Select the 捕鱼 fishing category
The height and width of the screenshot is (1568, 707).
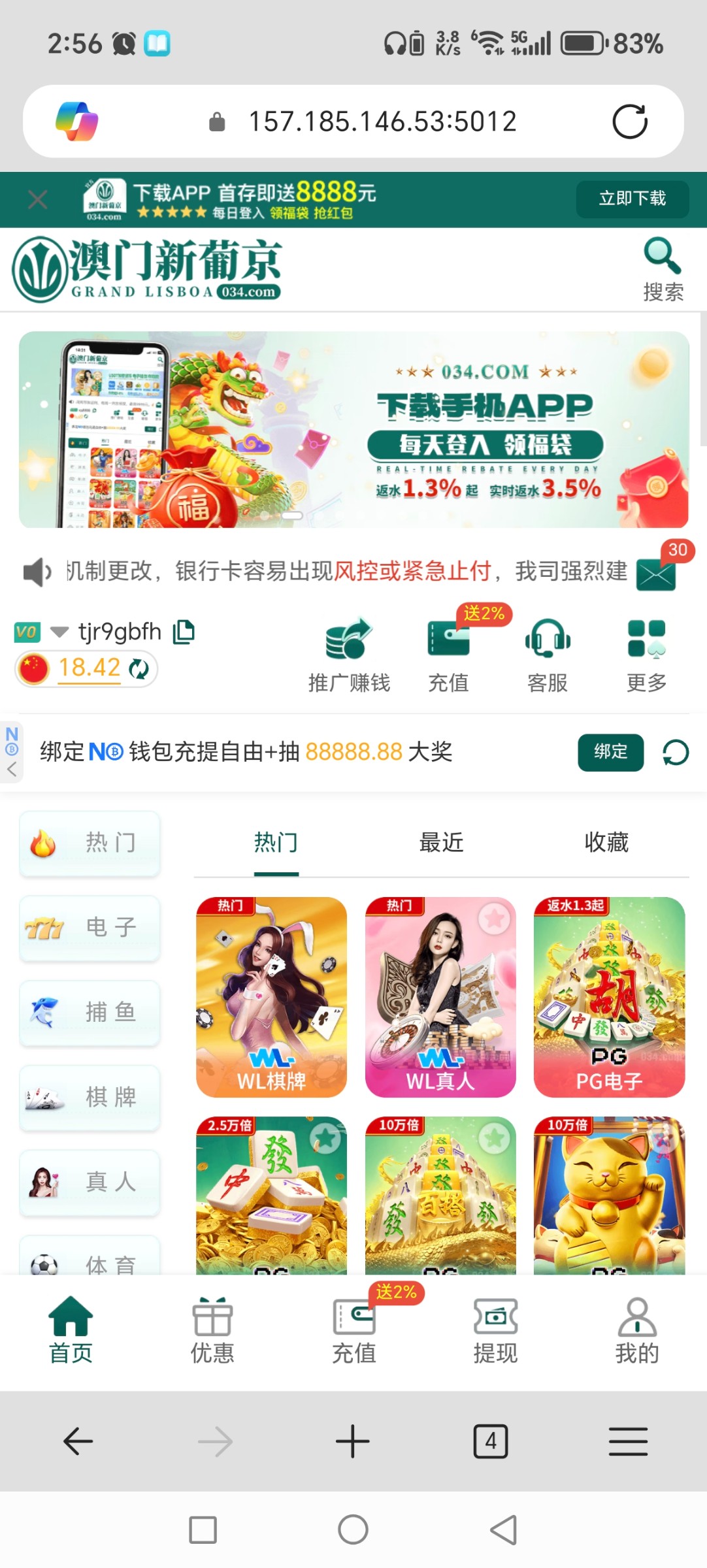pos(90,1013)
